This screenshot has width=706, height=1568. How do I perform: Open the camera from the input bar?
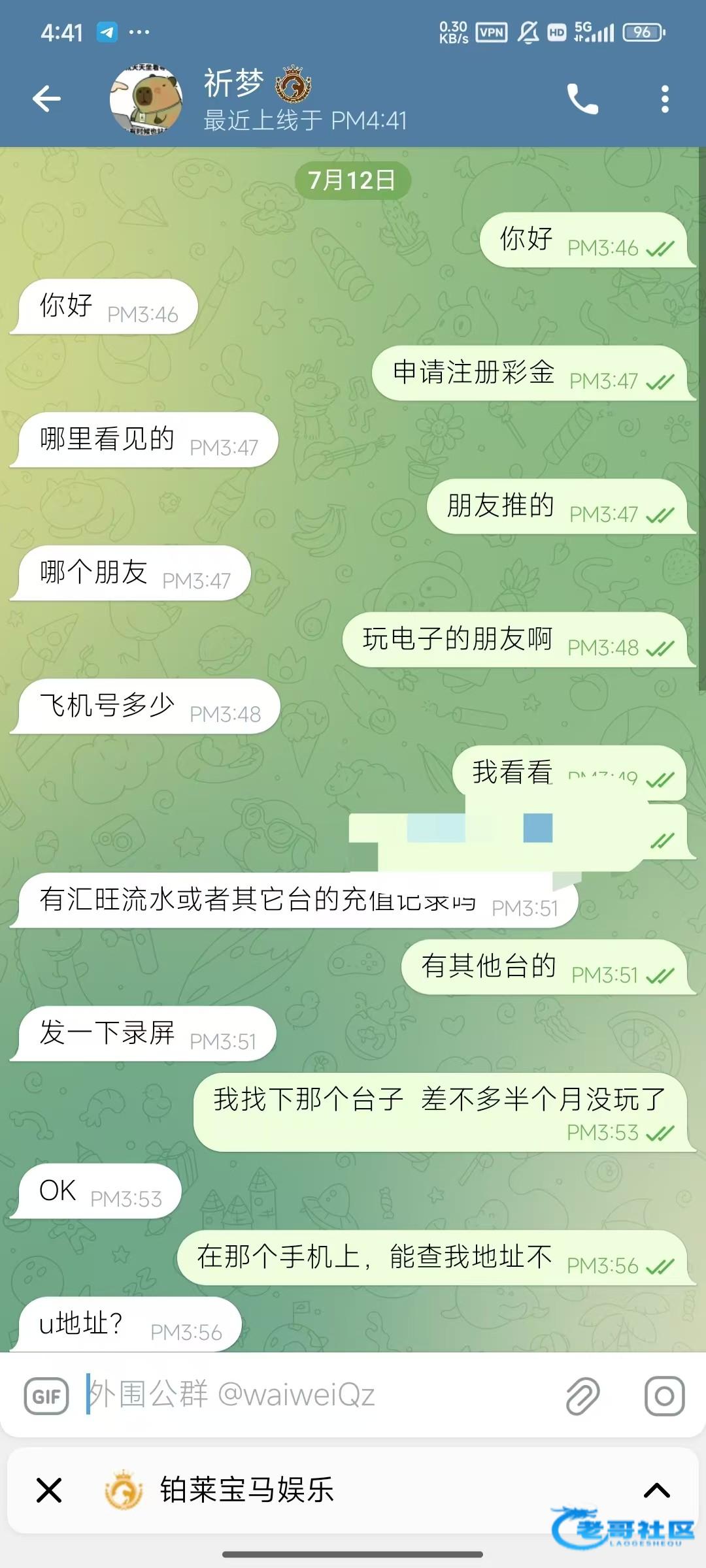[x=664, y=1396]
